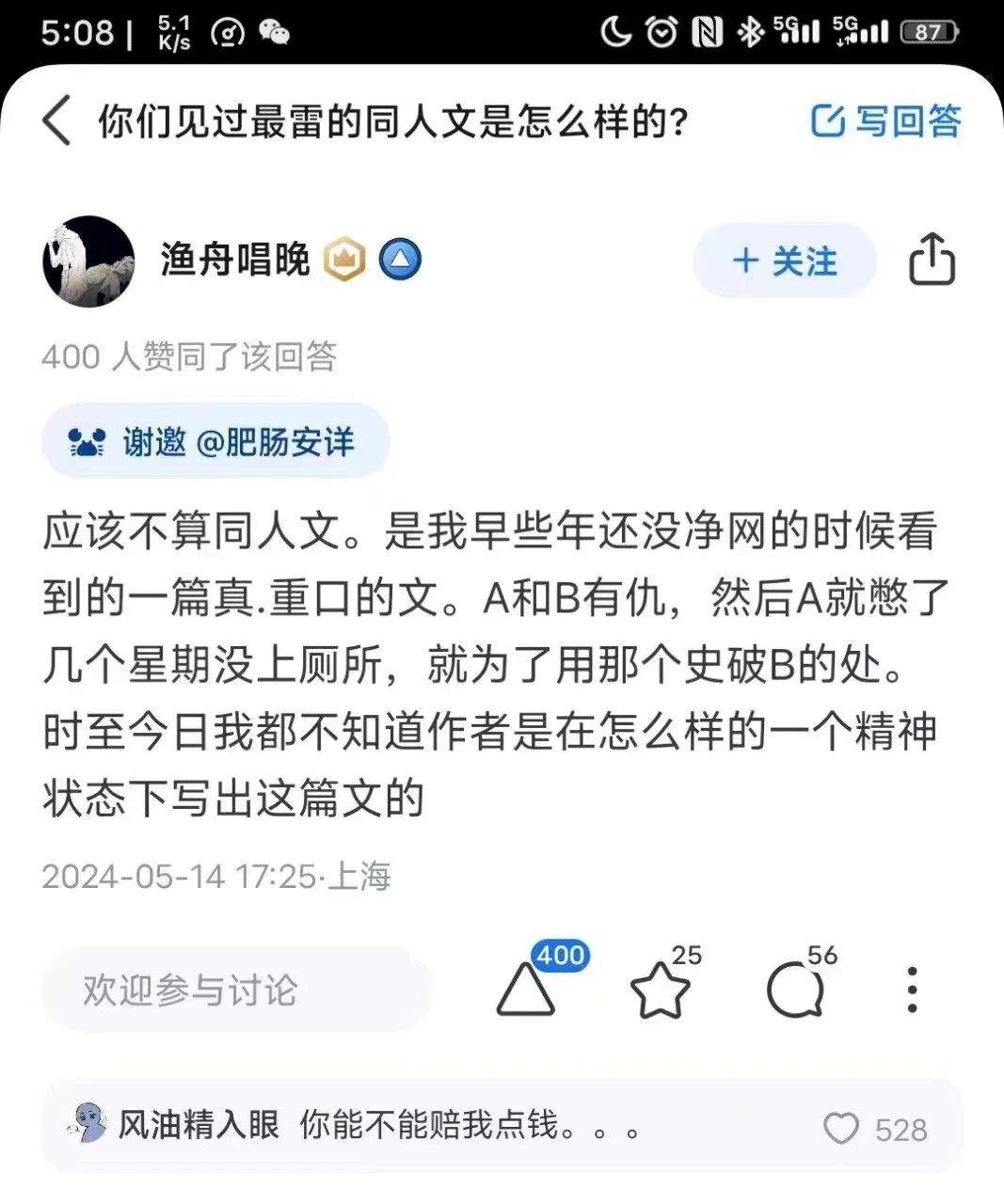Open the @肥肠安详 mention link
Viewport: 1004px width, 1204px height.
275,441
